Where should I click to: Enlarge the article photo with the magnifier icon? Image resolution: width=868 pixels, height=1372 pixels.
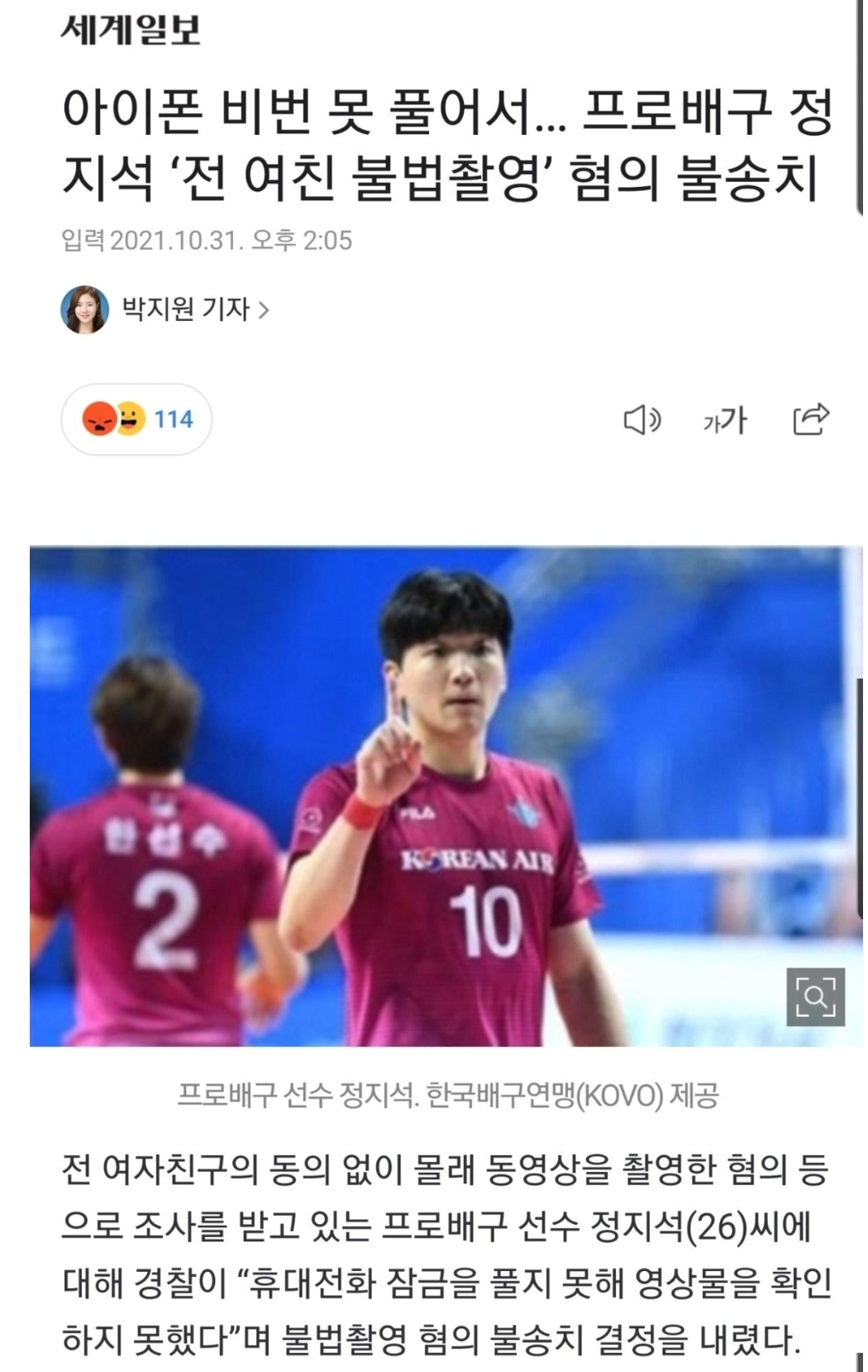815,997
